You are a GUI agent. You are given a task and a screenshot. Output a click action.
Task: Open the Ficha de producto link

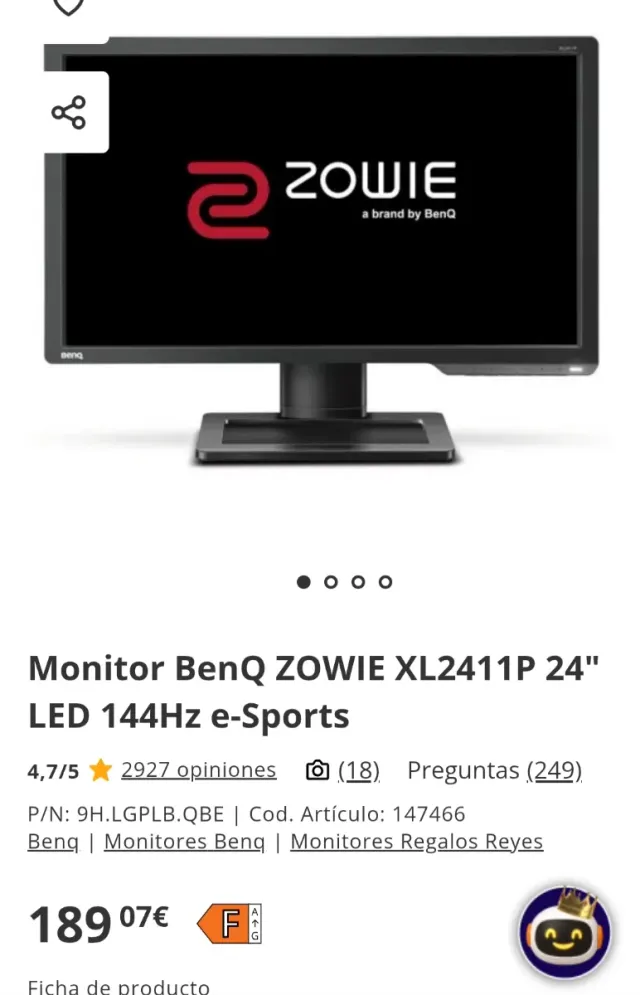point(119,987)
